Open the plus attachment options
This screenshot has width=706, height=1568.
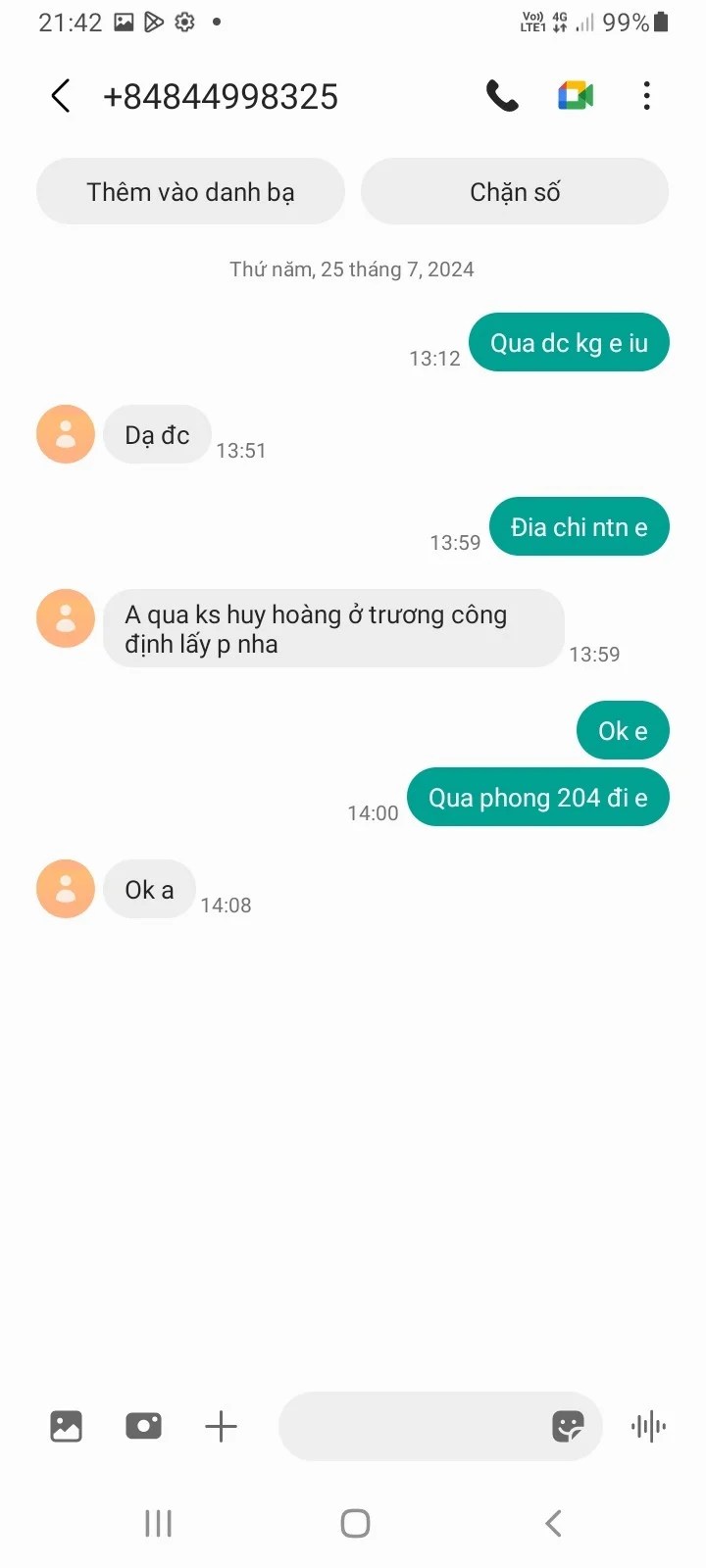tap(221, 1426)
